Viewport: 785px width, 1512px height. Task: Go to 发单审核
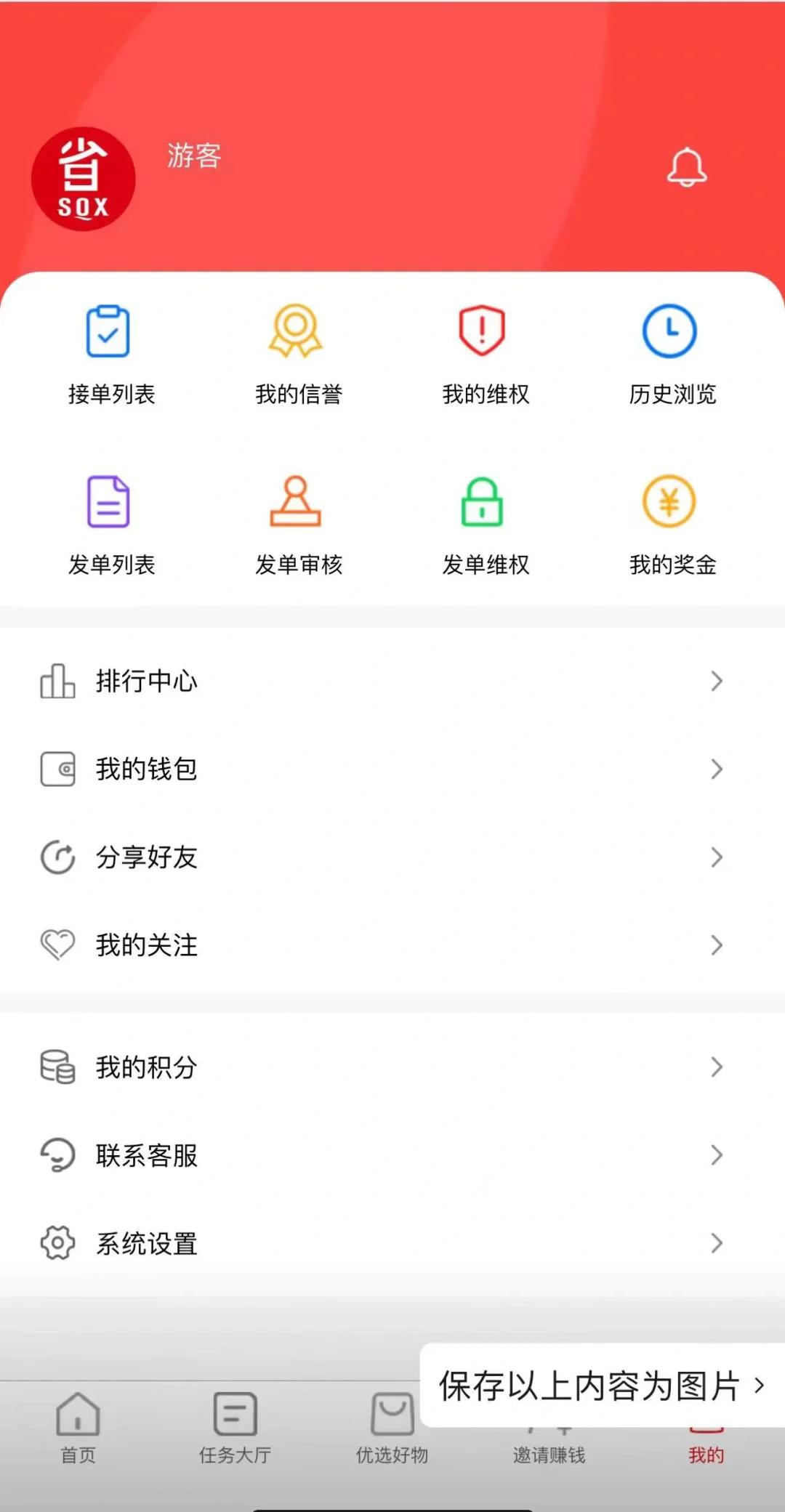pos(298,525)
